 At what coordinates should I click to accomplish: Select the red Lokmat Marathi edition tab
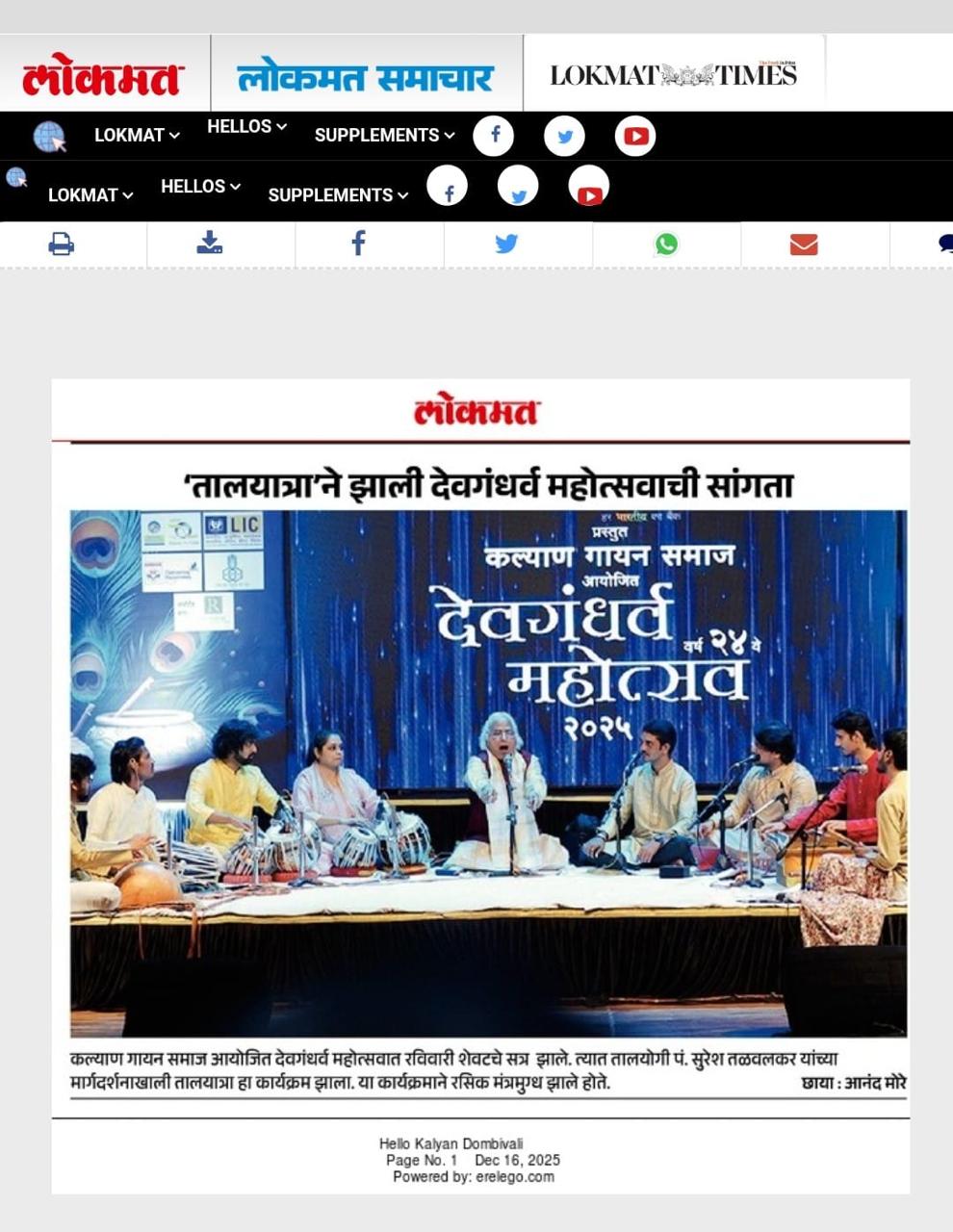click(104, 74)
